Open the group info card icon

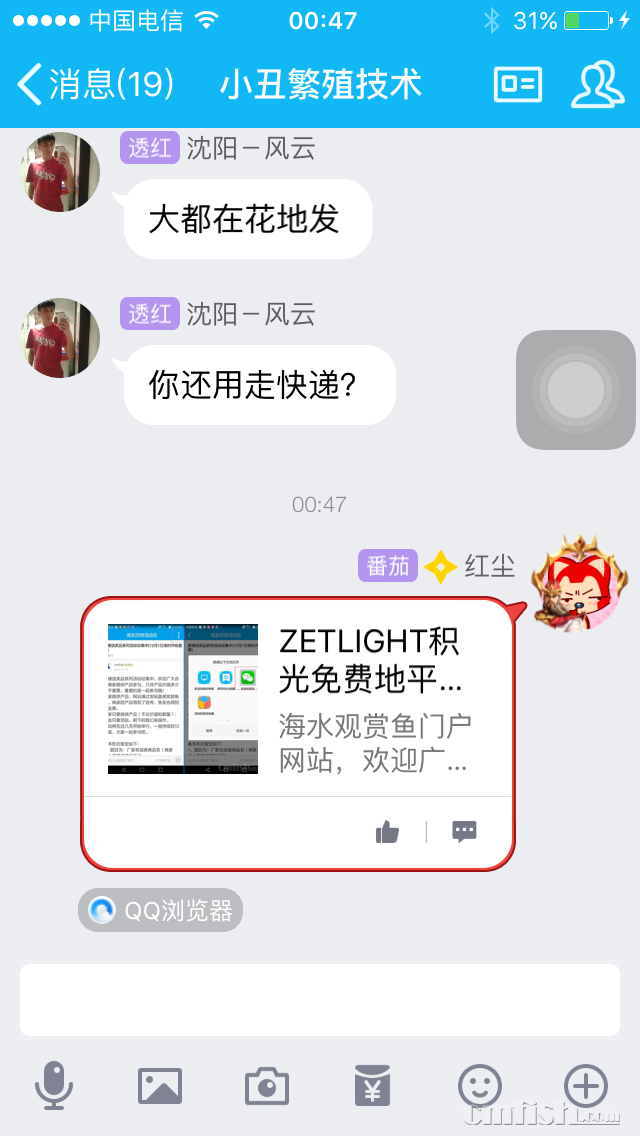[x=517, y=85]
